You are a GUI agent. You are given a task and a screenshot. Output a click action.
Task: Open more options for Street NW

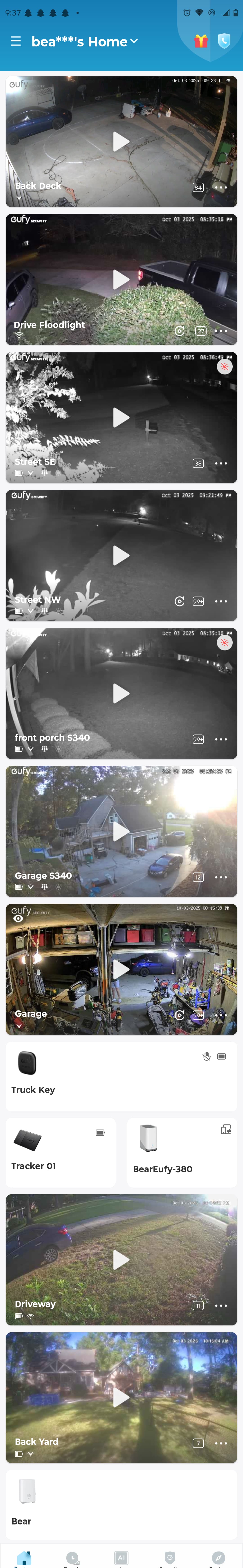pos(220,601)
